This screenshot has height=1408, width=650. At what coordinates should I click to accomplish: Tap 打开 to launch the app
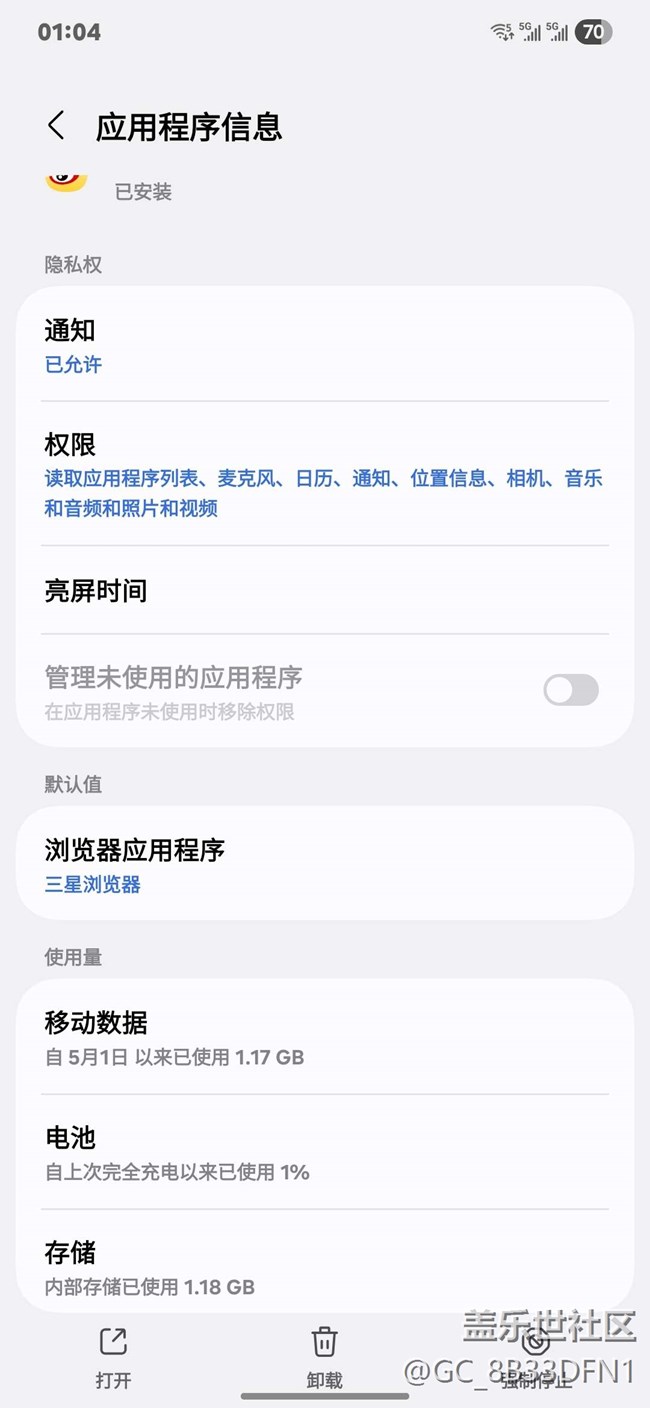point(113,1358)
